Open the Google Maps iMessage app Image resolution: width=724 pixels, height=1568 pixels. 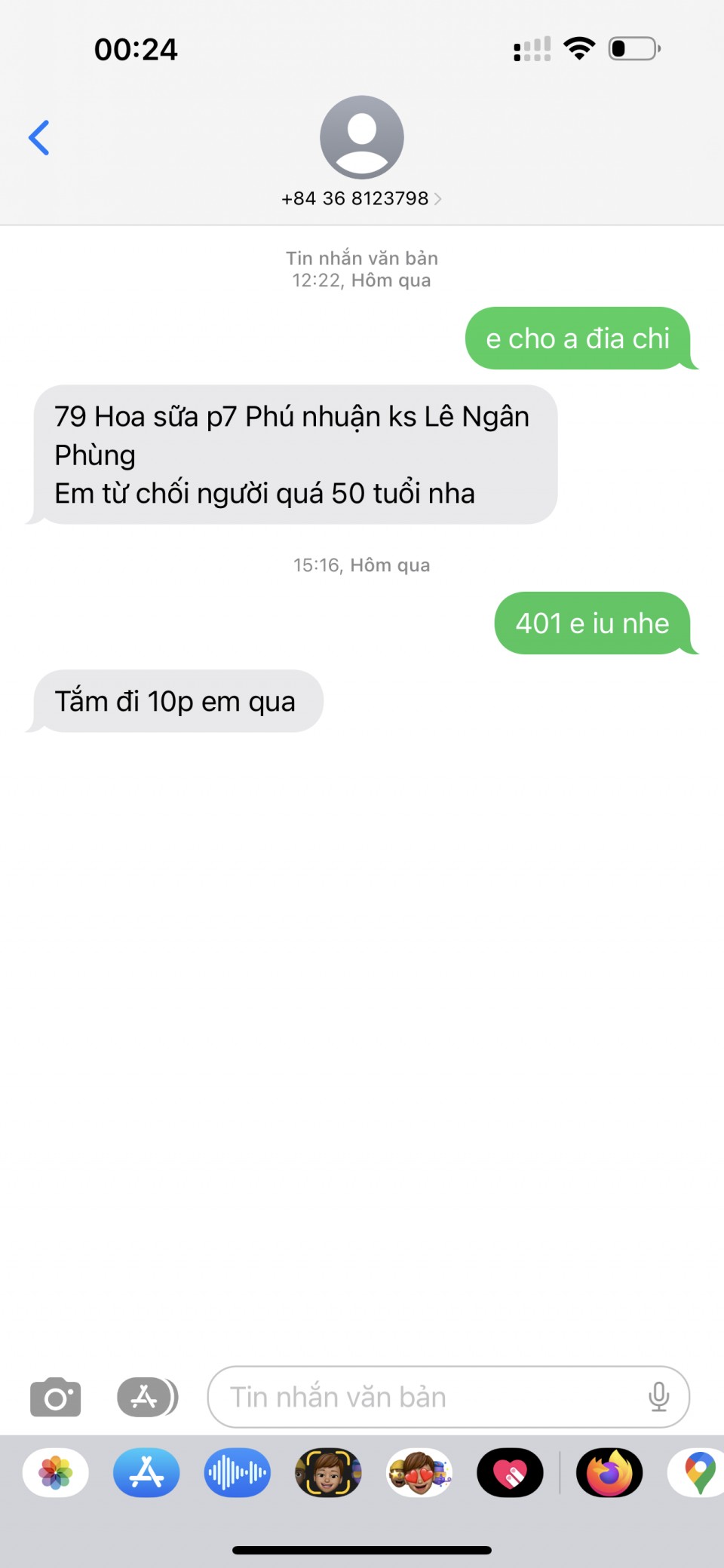(x=697, y=1472)
